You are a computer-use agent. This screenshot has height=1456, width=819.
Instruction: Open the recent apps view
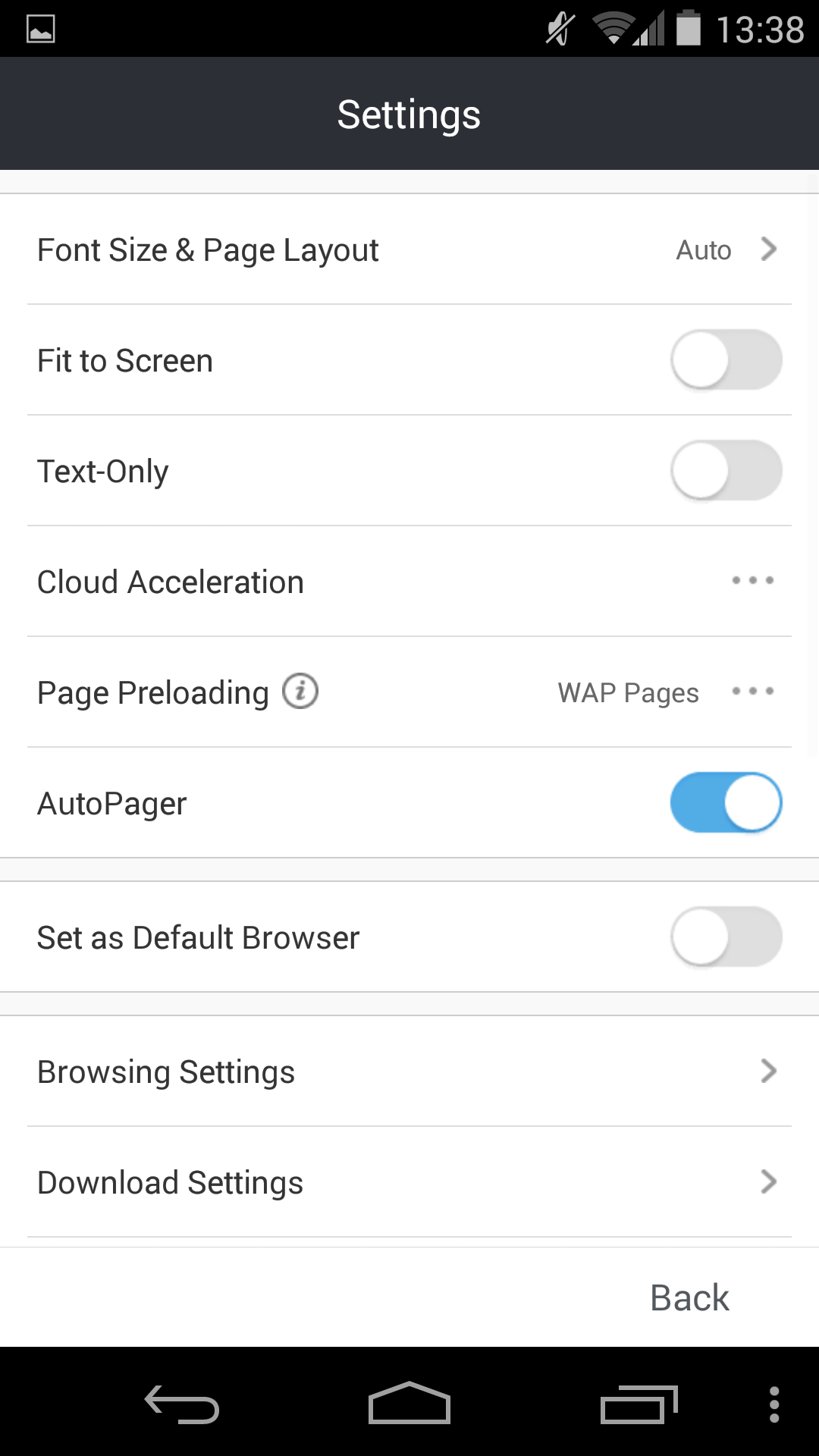tap(639, 1404)
